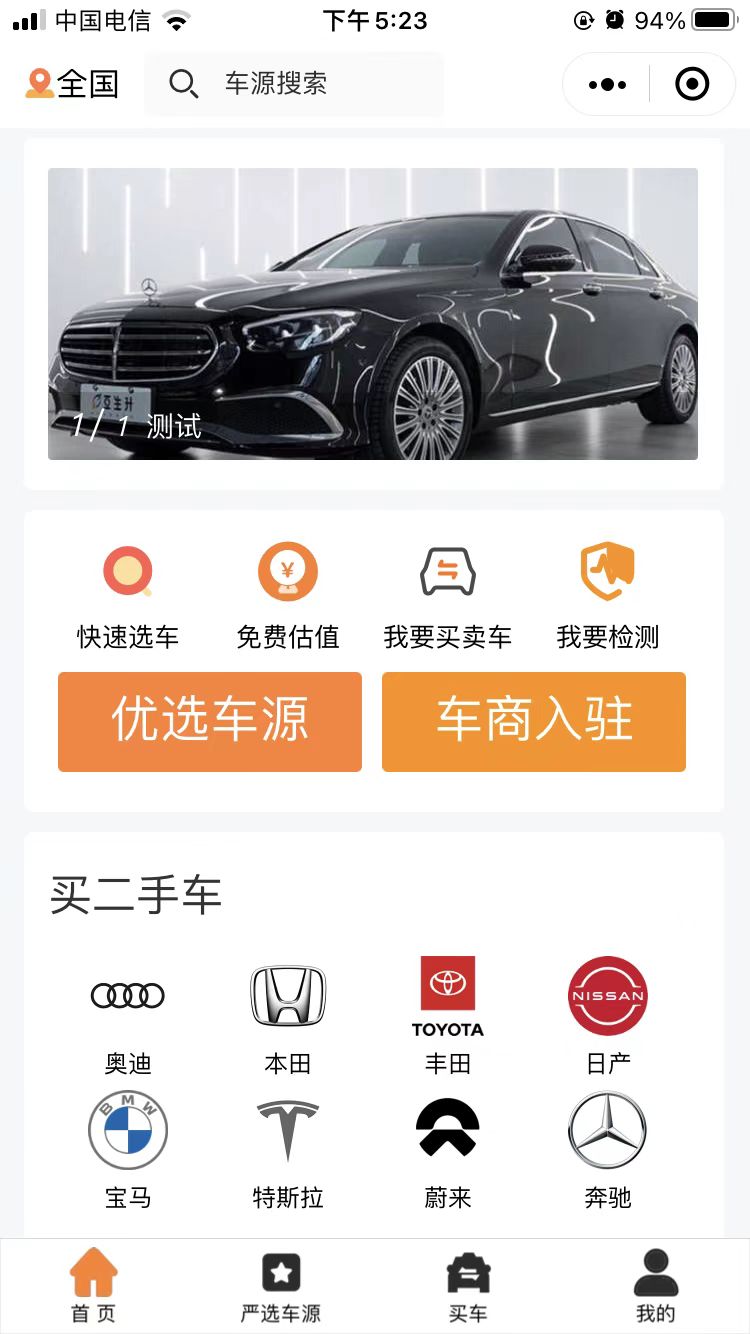This screenshot has width=750, height=1334.
Task: Browse 宝马 used cars
Action: coord(128,1150)
